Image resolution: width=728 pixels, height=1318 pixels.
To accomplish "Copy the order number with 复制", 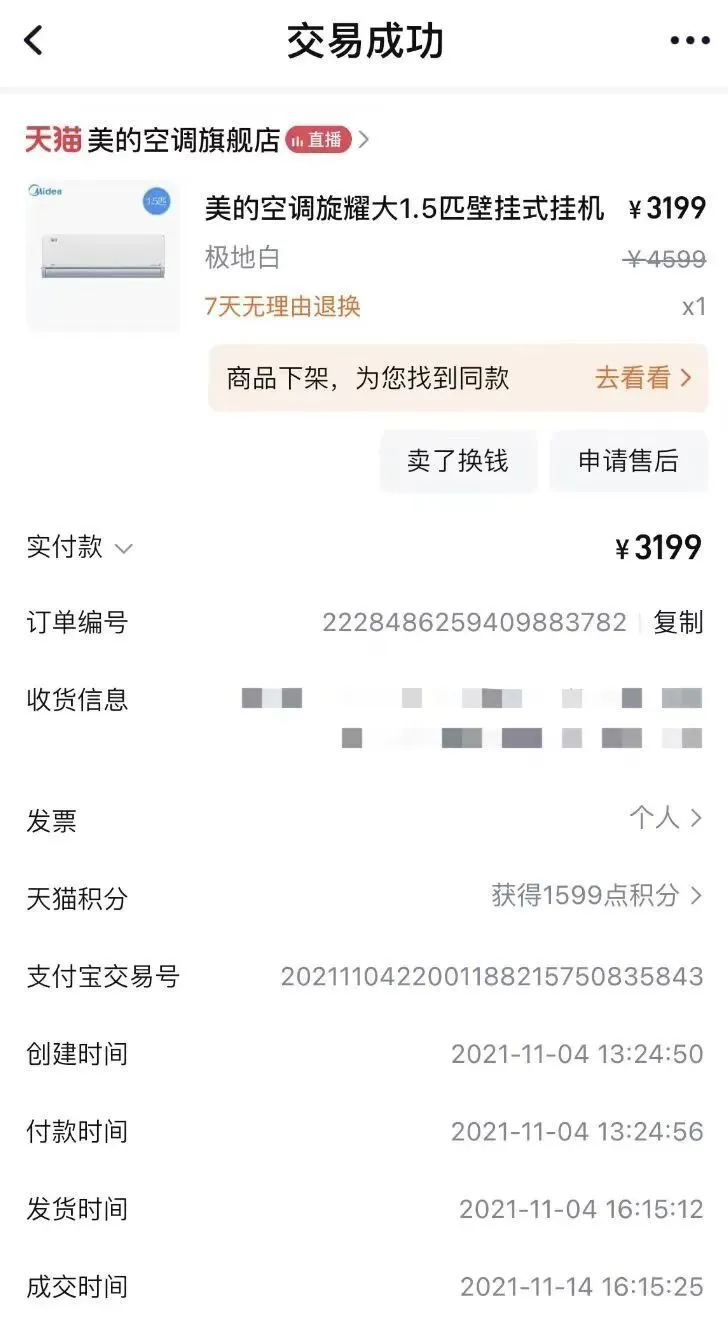I will click(678, 623).
